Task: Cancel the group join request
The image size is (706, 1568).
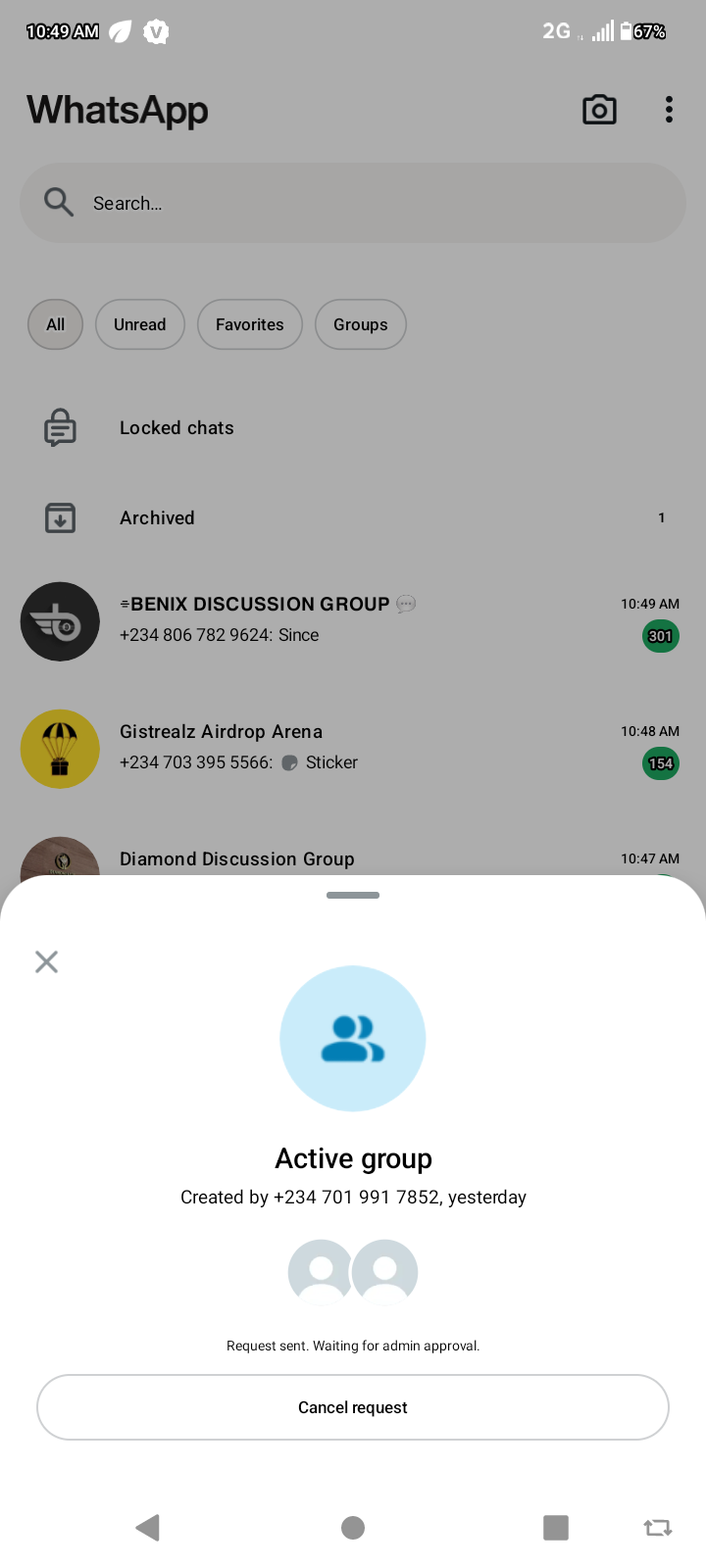Action: [x=353, y=1407]
